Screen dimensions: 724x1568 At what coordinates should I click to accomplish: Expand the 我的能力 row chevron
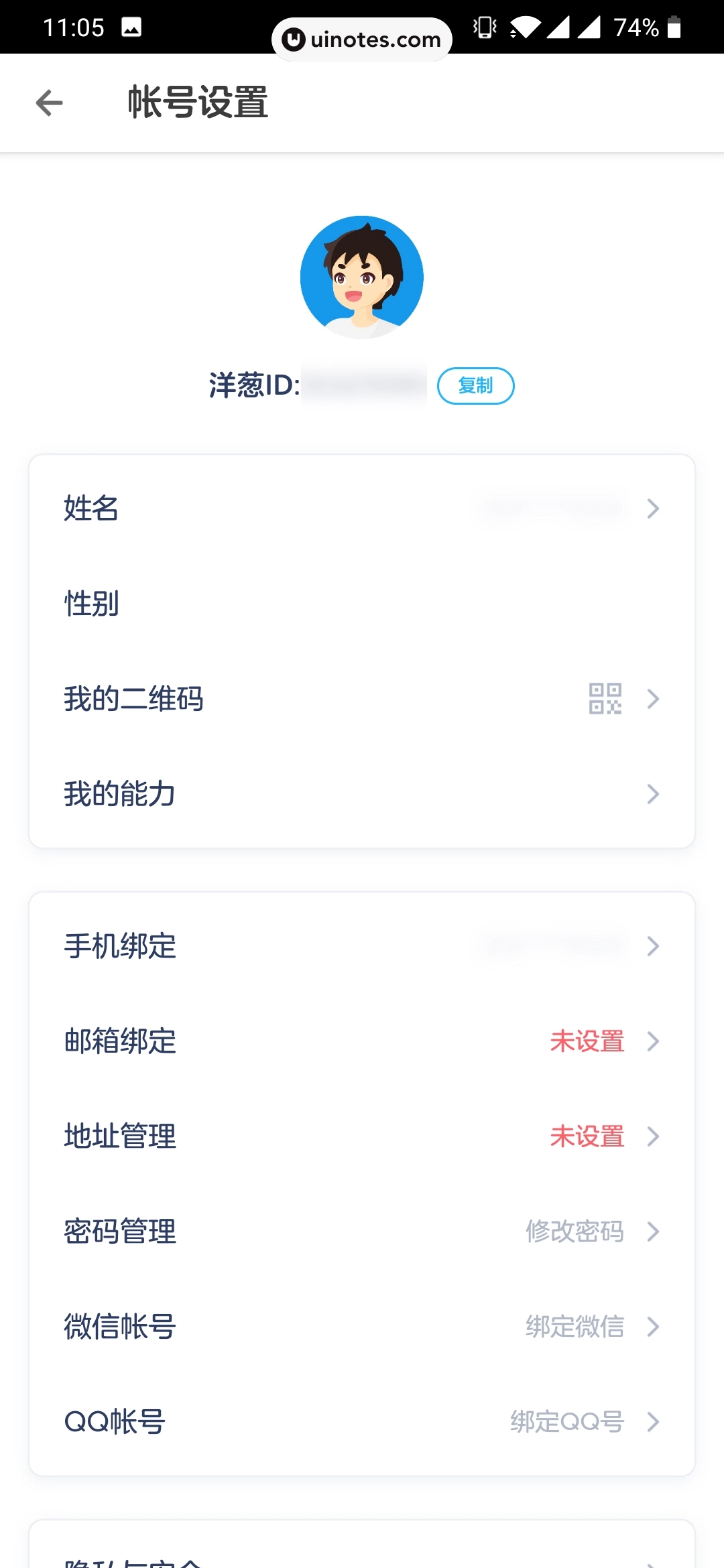(x=653, y=794)
